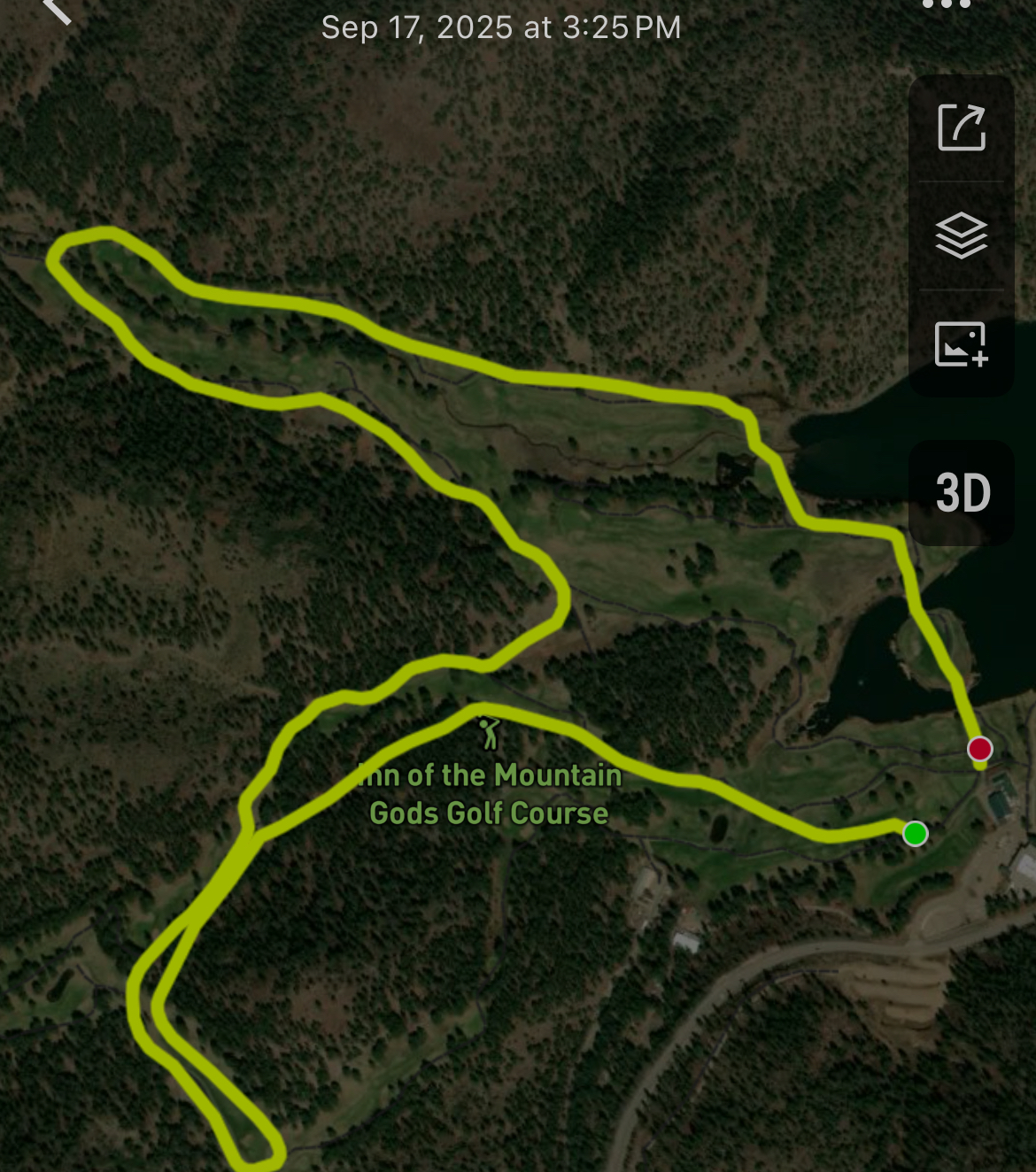Viewport: 1036px width, 1172px height.
Task: Share this activity map
Action: pyautogui.click(x=962, y=127)
